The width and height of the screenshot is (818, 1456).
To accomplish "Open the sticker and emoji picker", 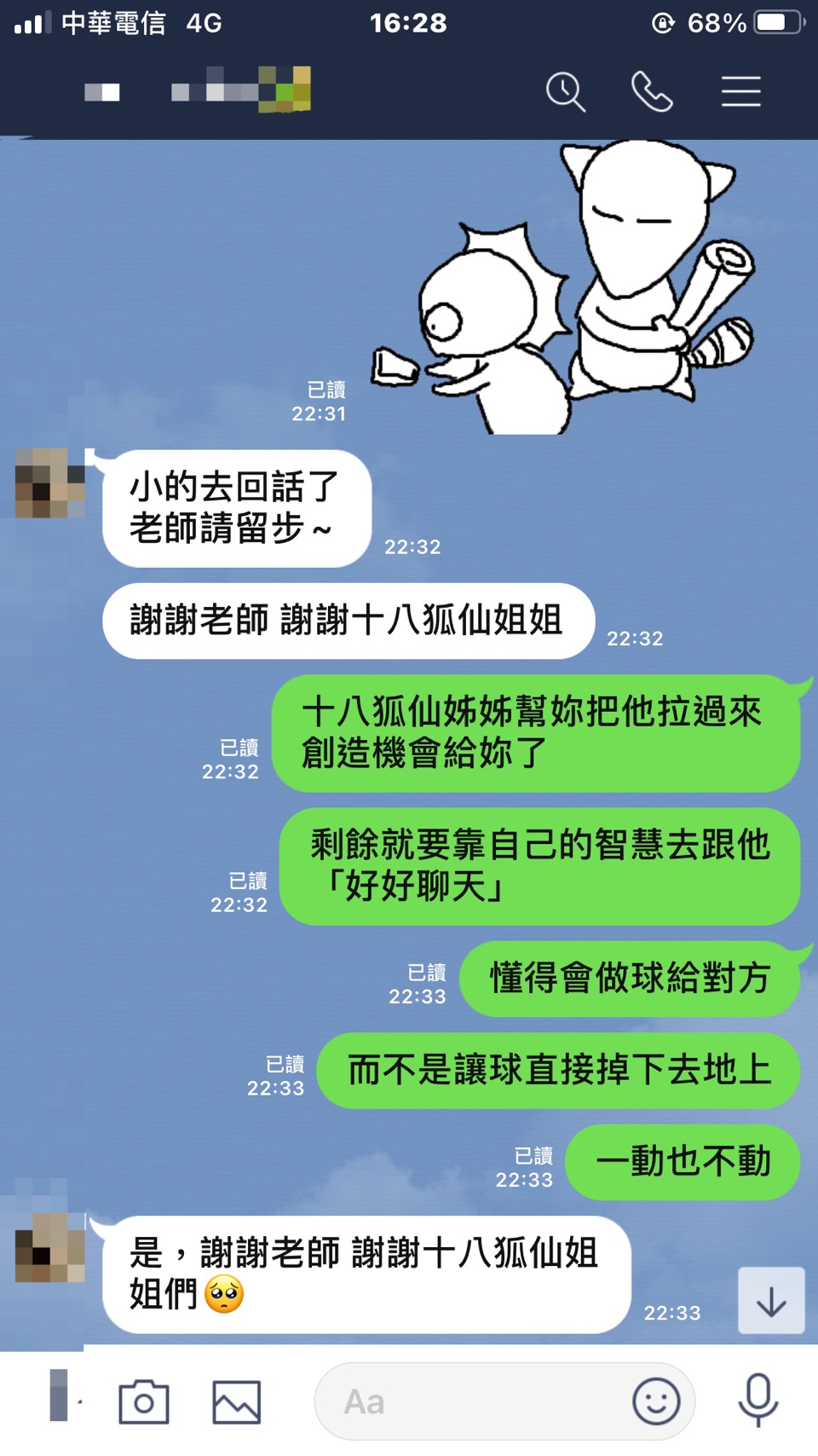I will click(x=656, y=1401).
